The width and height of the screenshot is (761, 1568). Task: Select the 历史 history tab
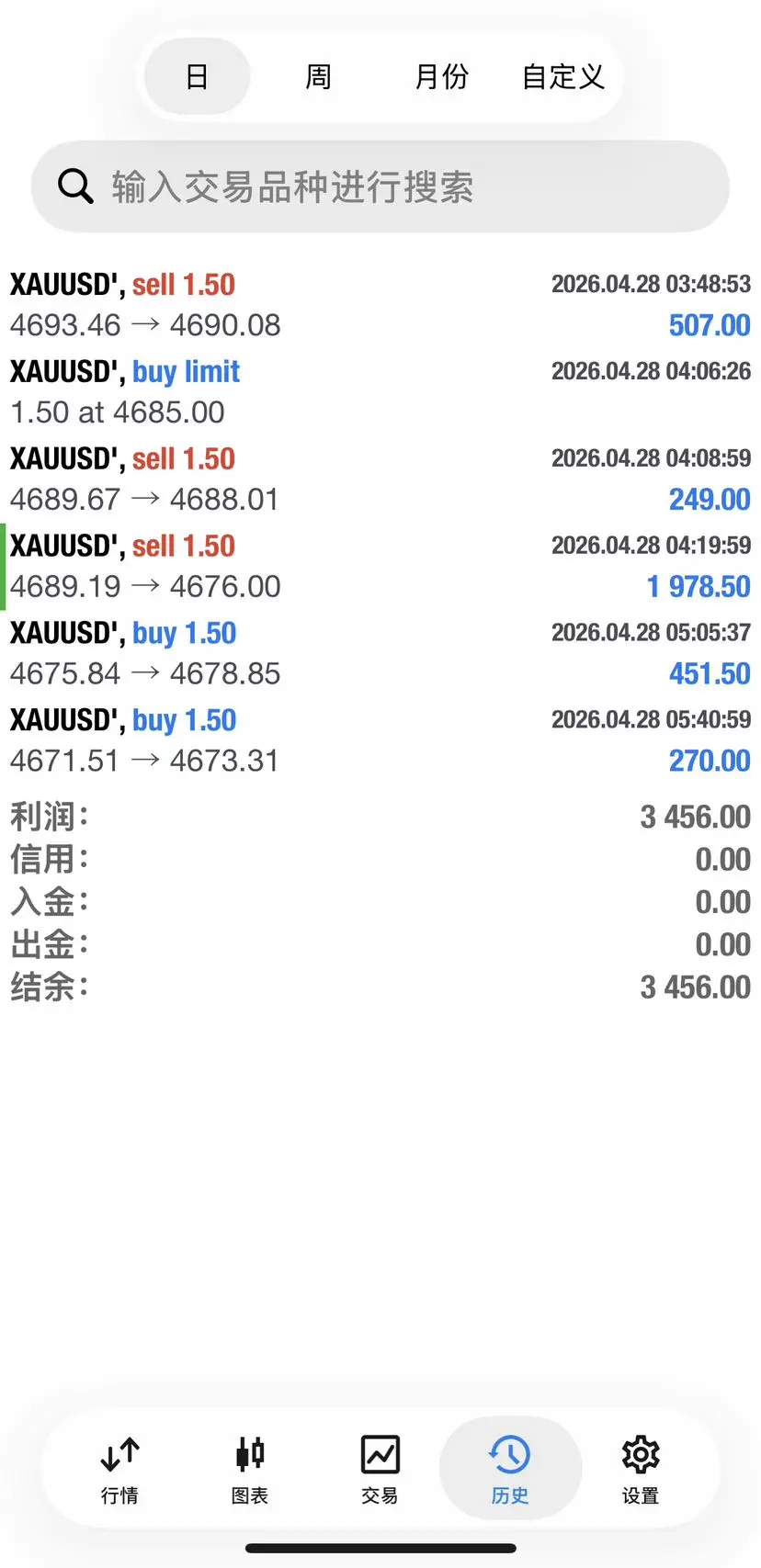[510, 1469]
